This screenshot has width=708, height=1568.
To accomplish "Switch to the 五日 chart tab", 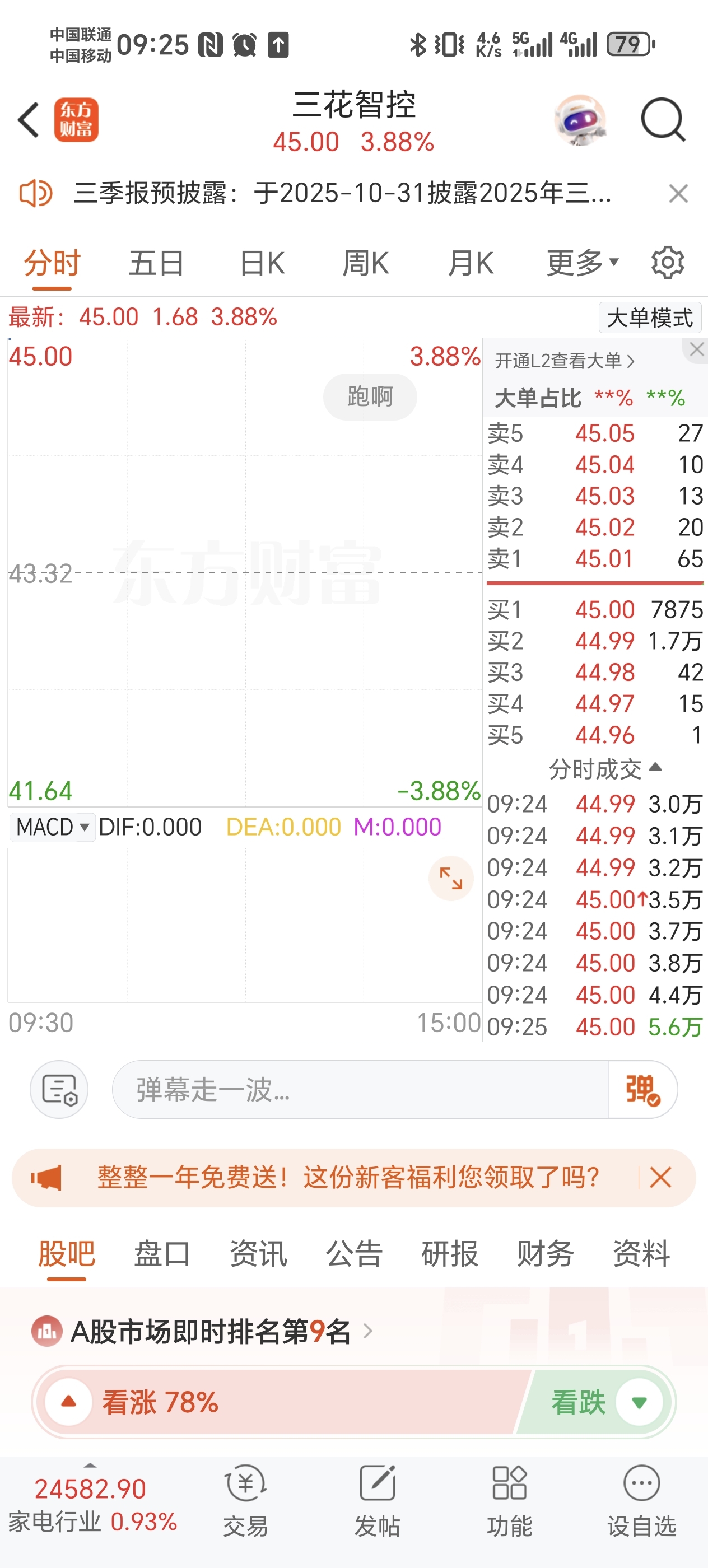I will pos(156,264).
